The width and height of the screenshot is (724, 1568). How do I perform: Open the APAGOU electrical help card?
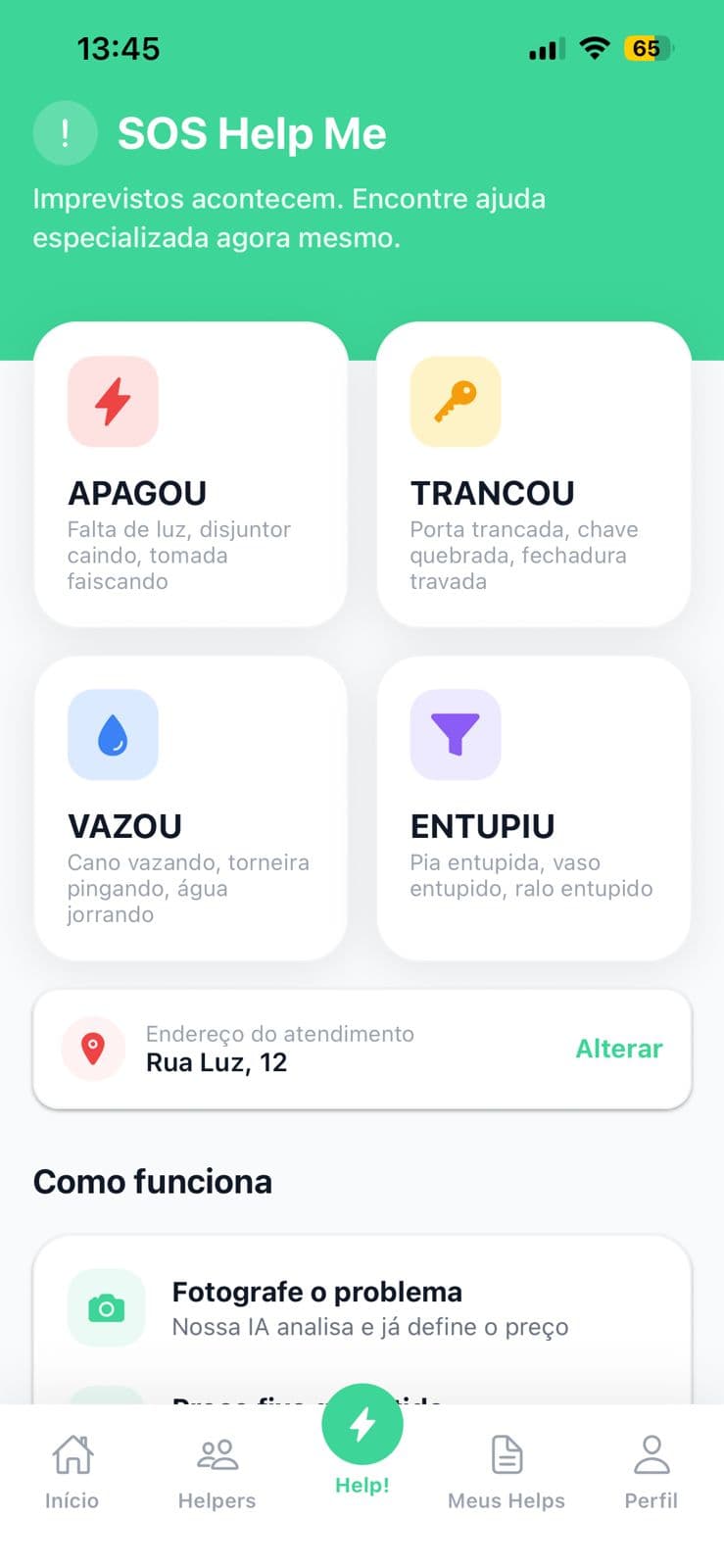(x=190, y=474)
